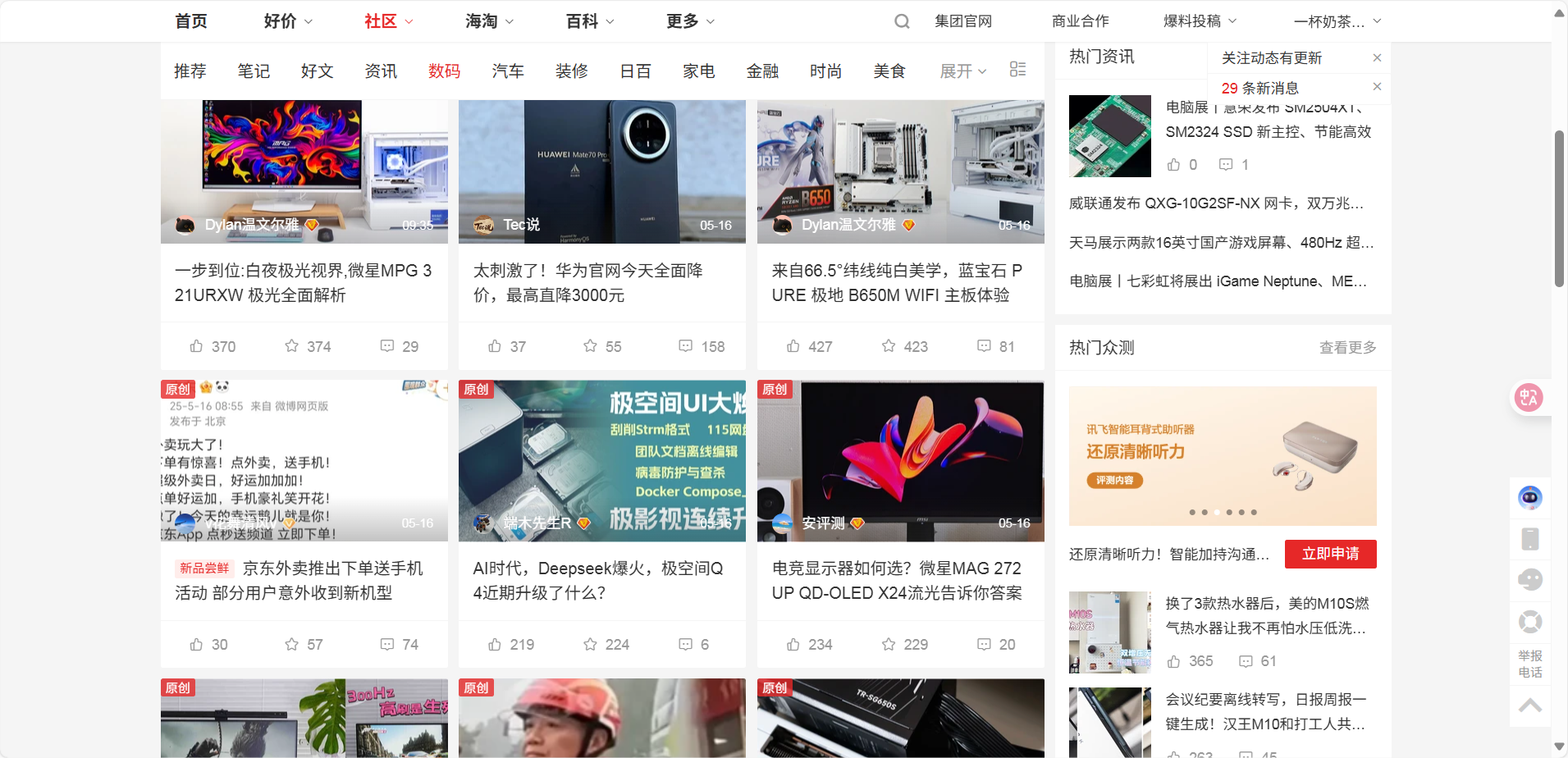1568x758 pixels.
Task: Open comments on the 京东外卖 article
Action: [387, 645]
